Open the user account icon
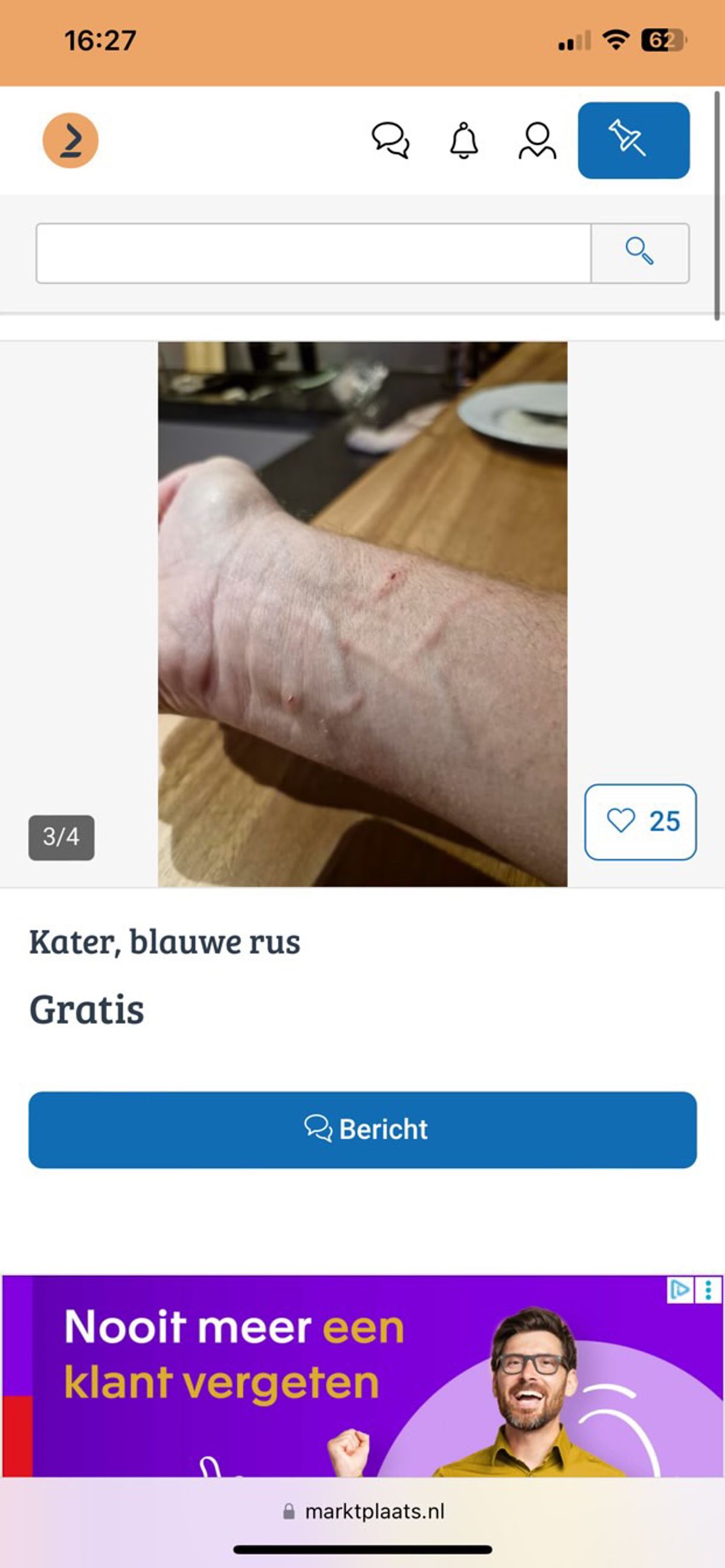This screenshot has width=725, height=1568. 536,140
